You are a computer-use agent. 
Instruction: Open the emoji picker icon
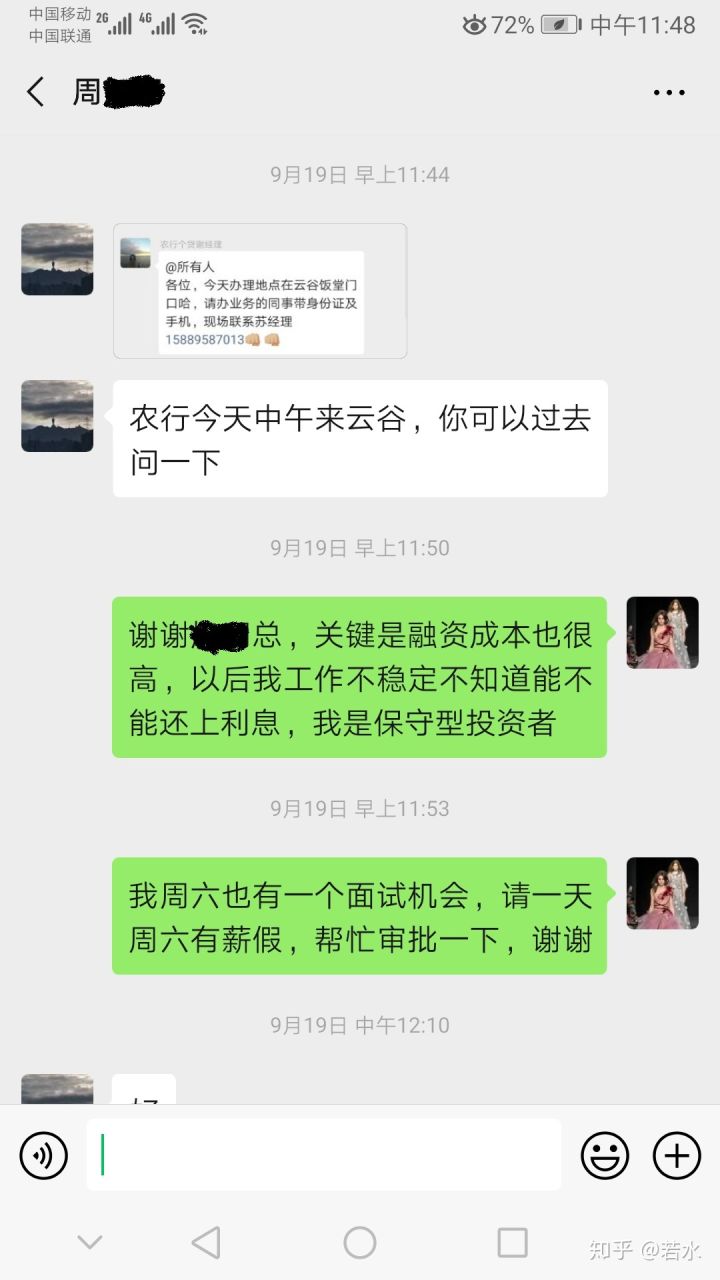click(605, 1155)
